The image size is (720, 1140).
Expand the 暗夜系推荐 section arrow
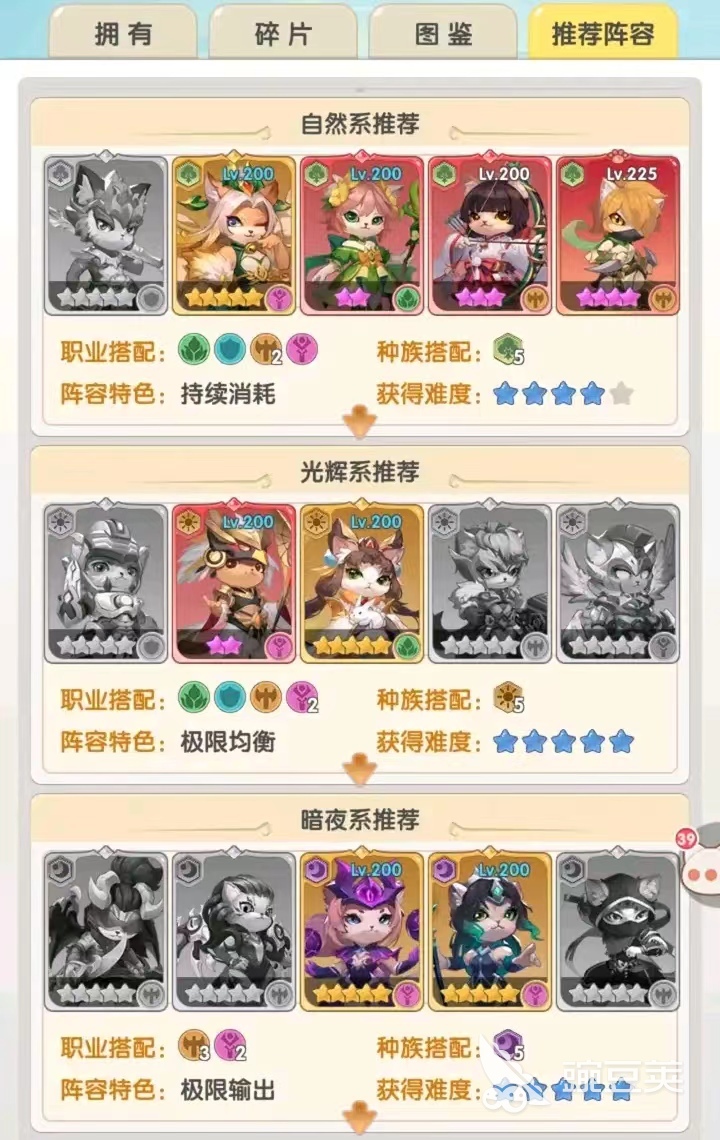tap(359, 1117)
